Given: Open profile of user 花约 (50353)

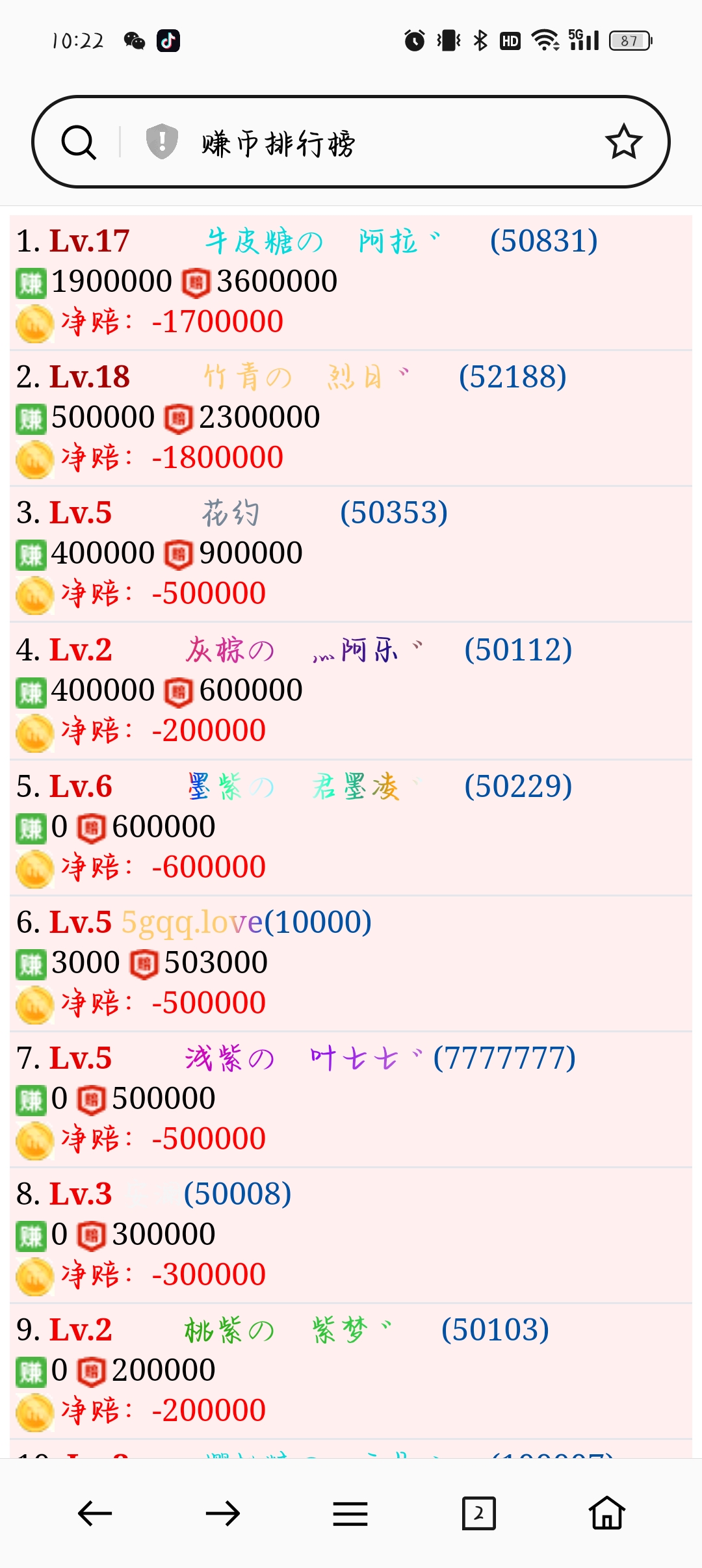Looking at the screenshot, I should pyautogui.click(x=325, y=513).
